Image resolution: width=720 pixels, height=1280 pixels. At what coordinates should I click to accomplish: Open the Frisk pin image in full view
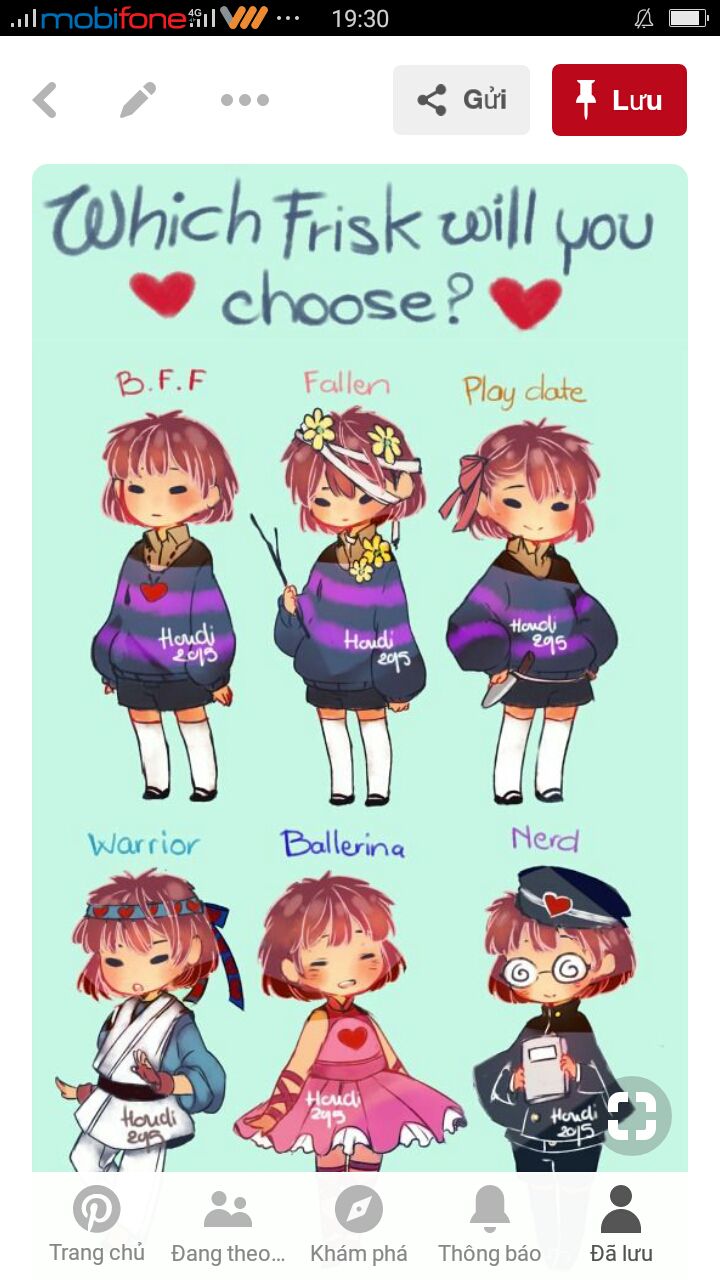tap(360, 668)
